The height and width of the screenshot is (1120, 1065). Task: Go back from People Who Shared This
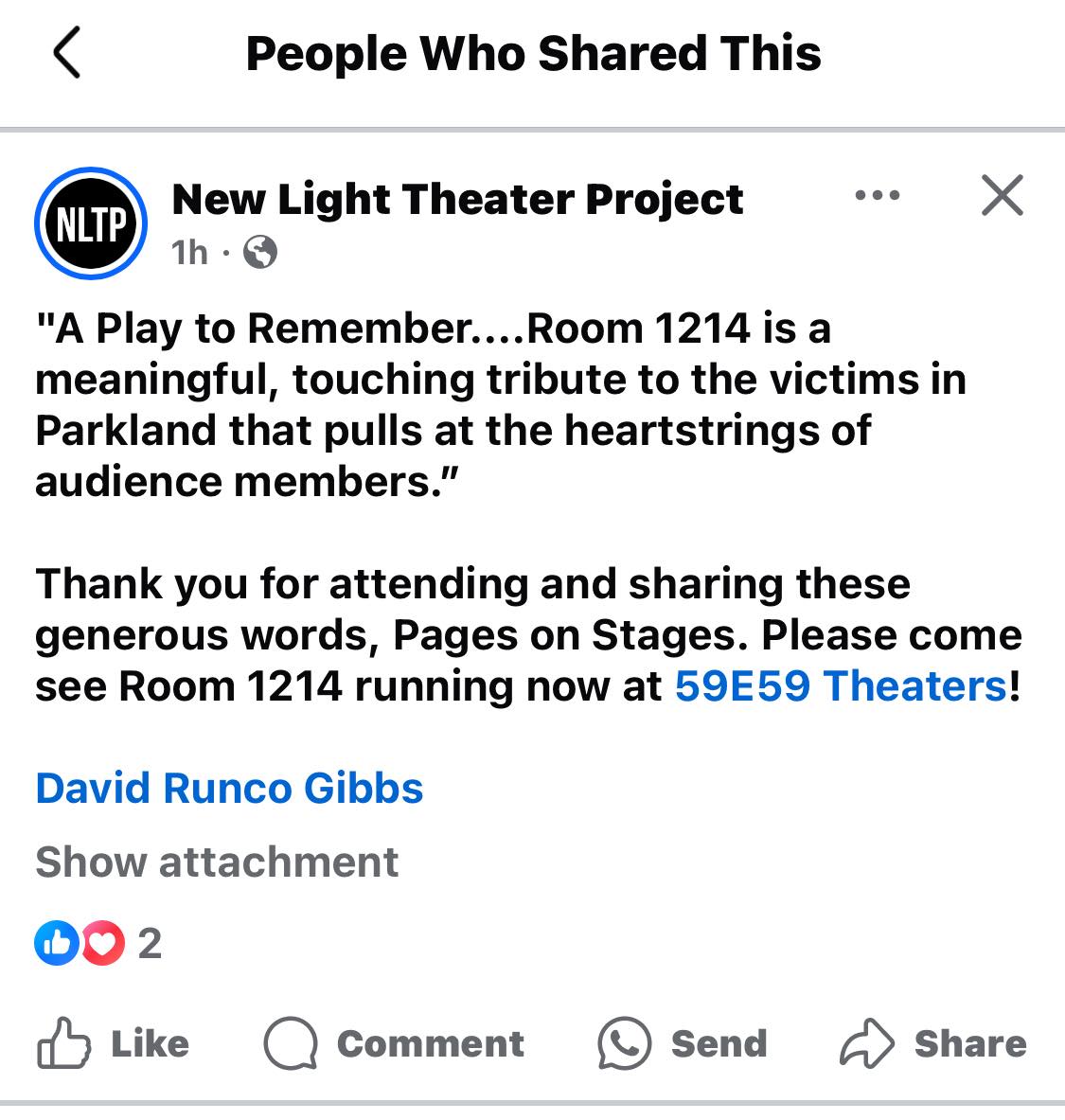pos(66,53)
